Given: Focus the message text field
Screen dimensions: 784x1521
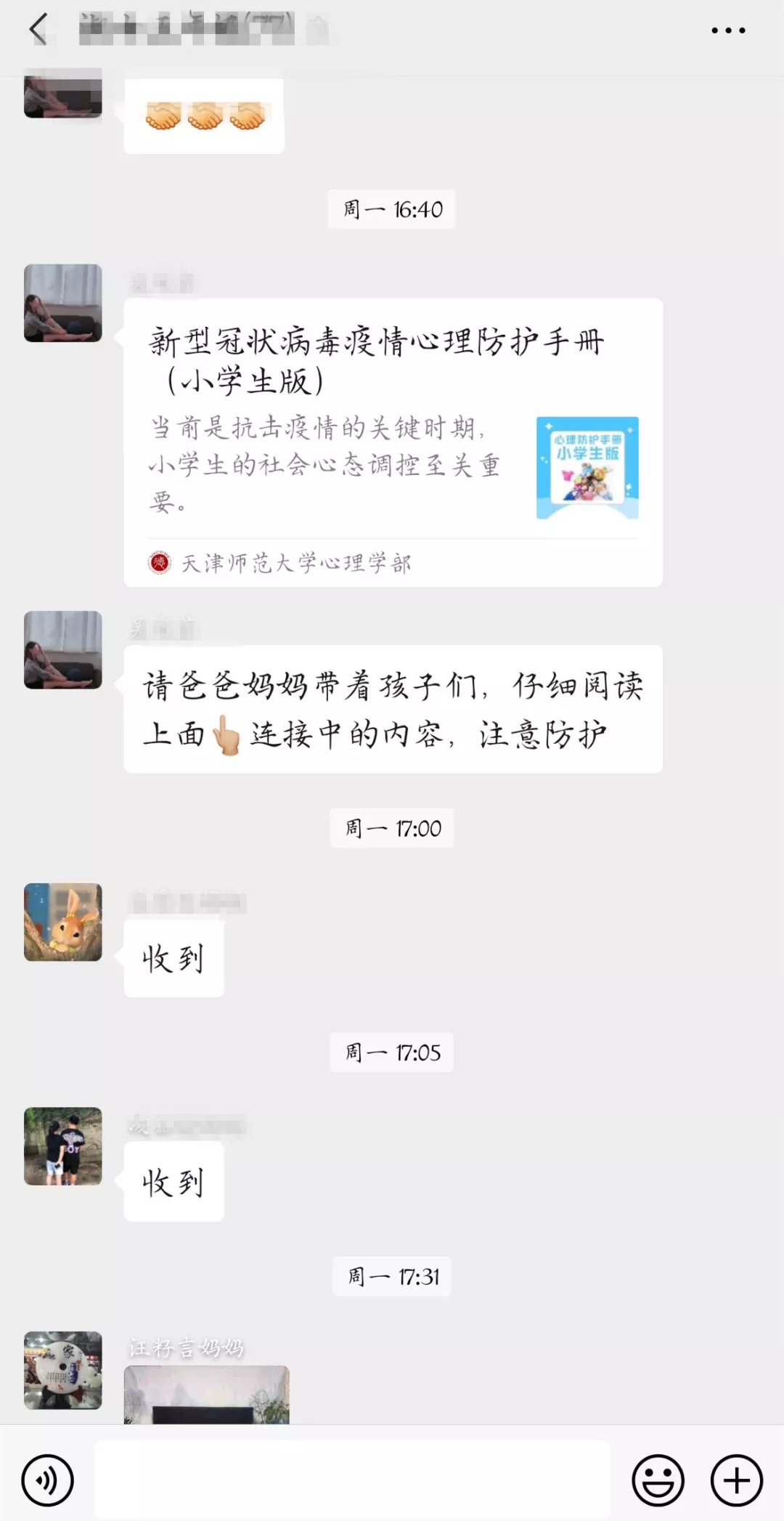Looking at the screenshot, I should coord(352,1480).
